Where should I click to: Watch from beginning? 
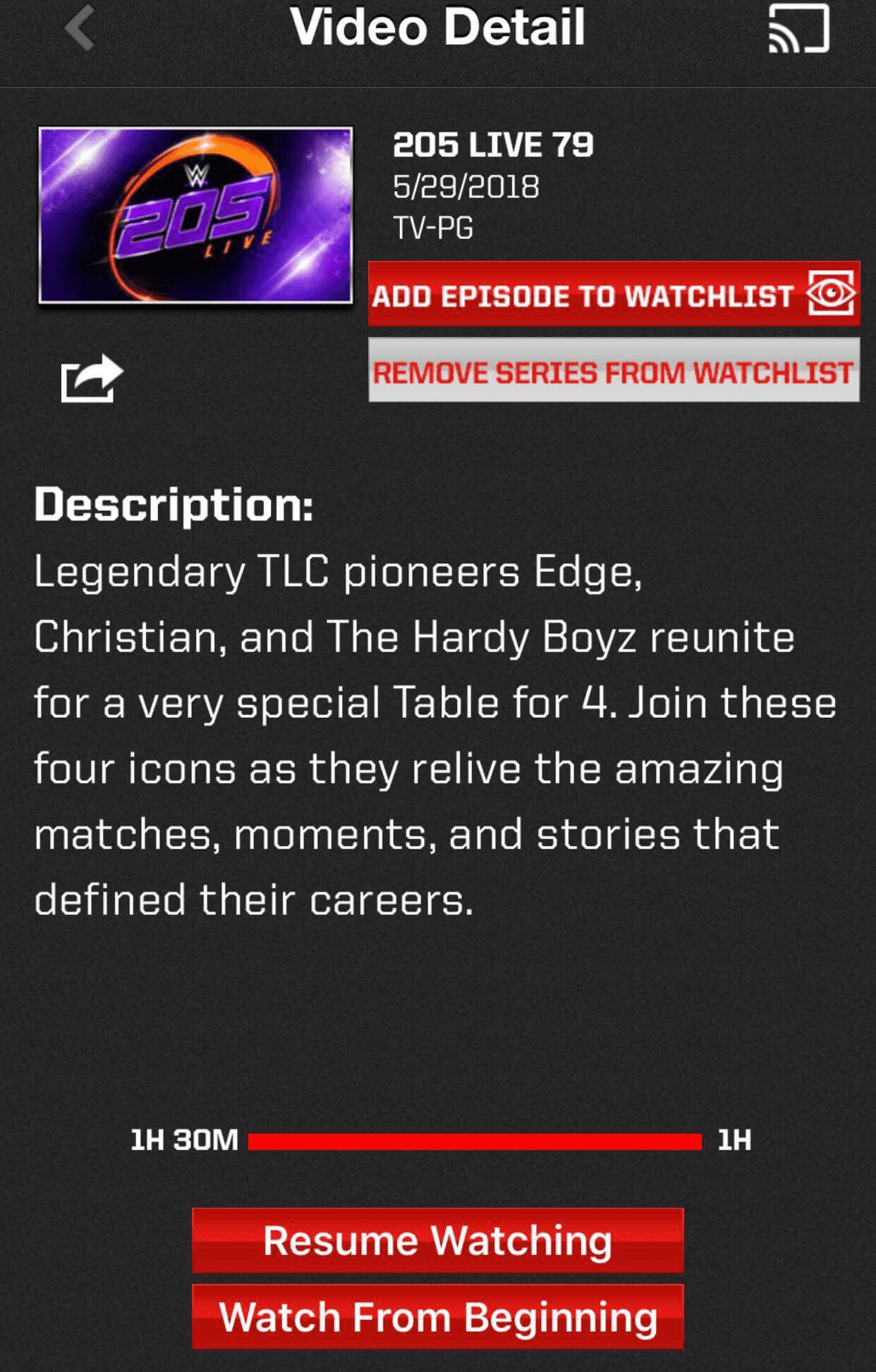coord(437,1316)
